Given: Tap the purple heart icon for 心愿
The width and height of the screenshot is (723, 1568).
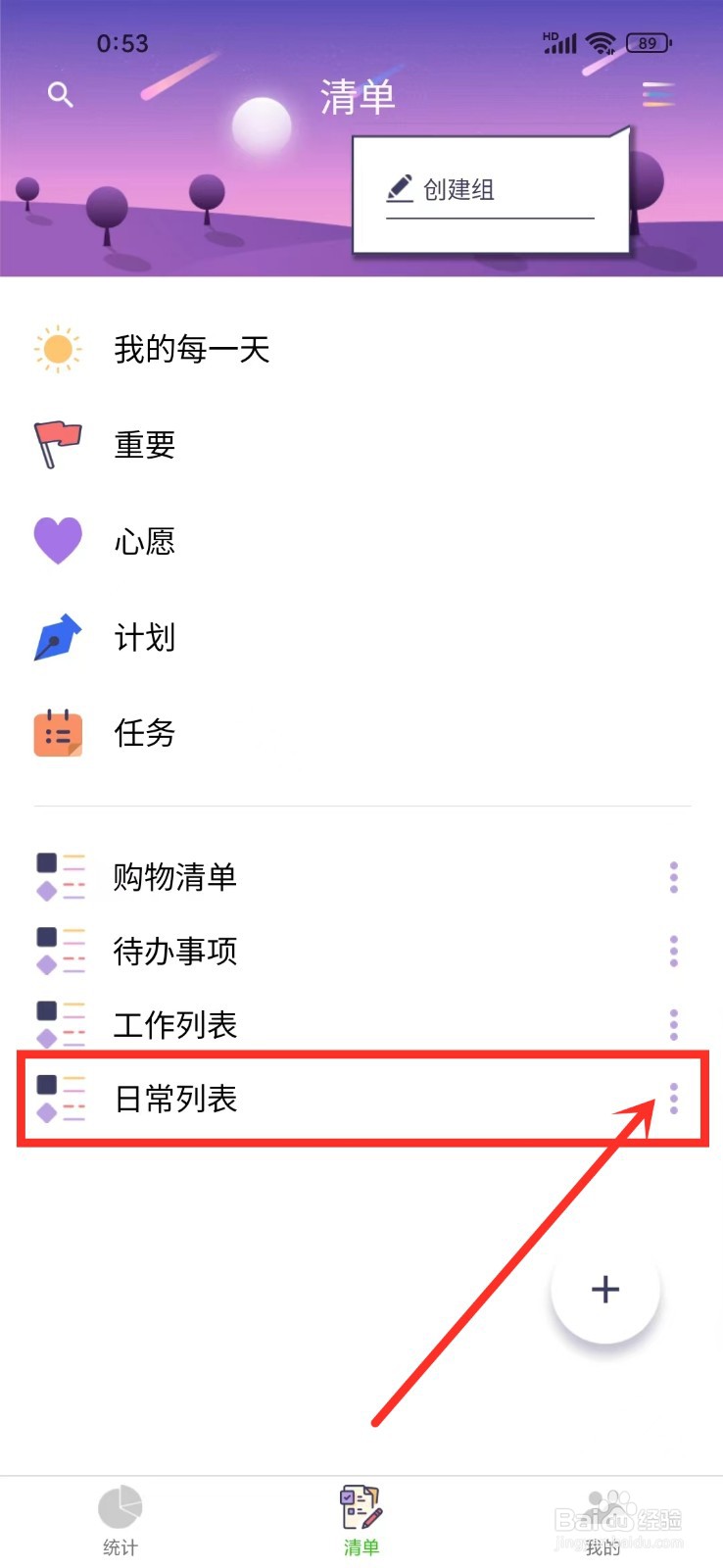Looking at the screenshot, I should tap(57, 539).
